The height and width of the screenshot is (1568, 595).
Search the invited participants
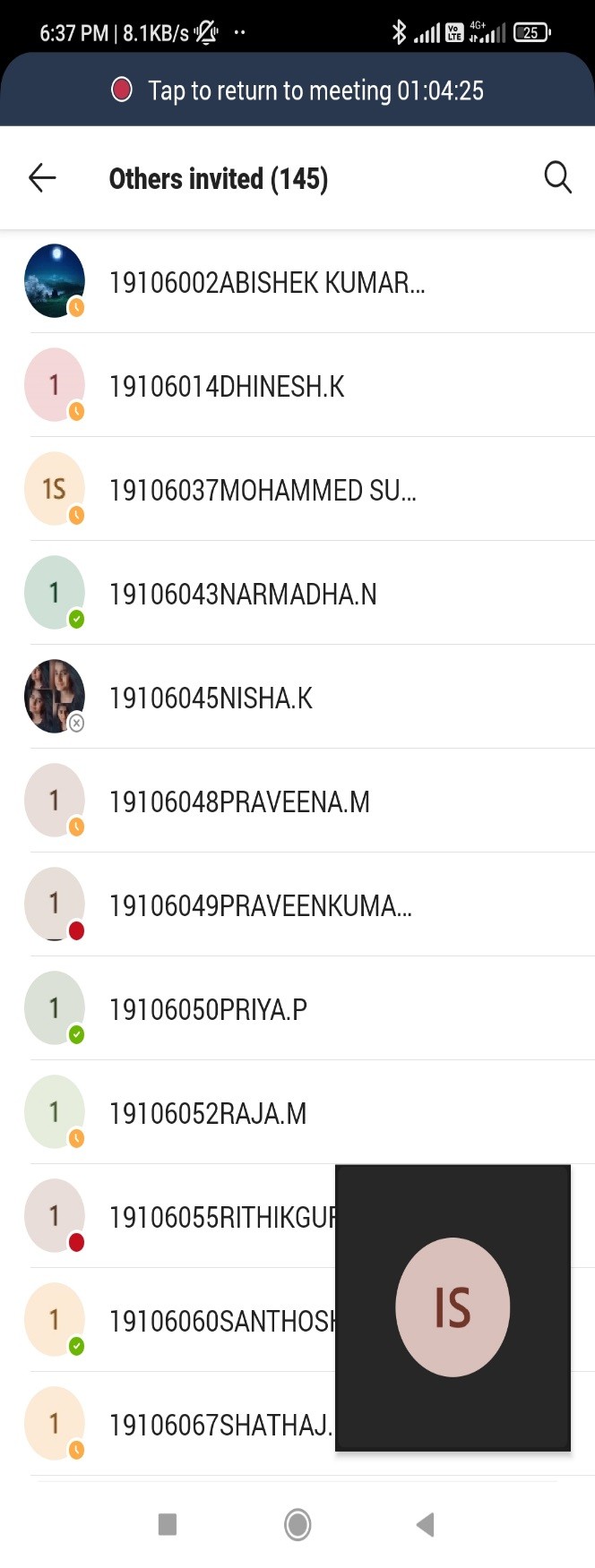(x=557, y=177)
